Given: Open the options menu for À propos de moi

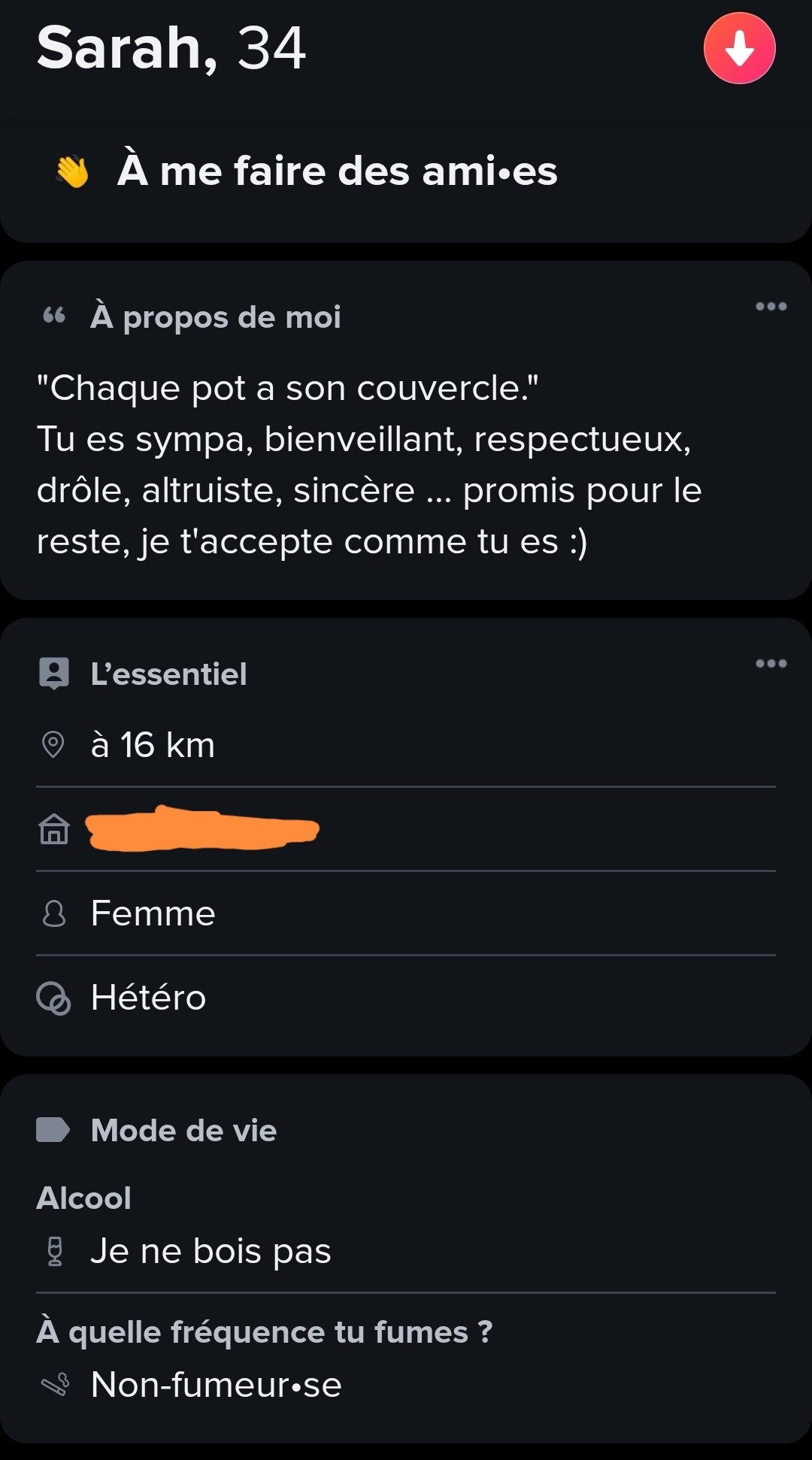Looking at the screenshot, I should point(771,307).
